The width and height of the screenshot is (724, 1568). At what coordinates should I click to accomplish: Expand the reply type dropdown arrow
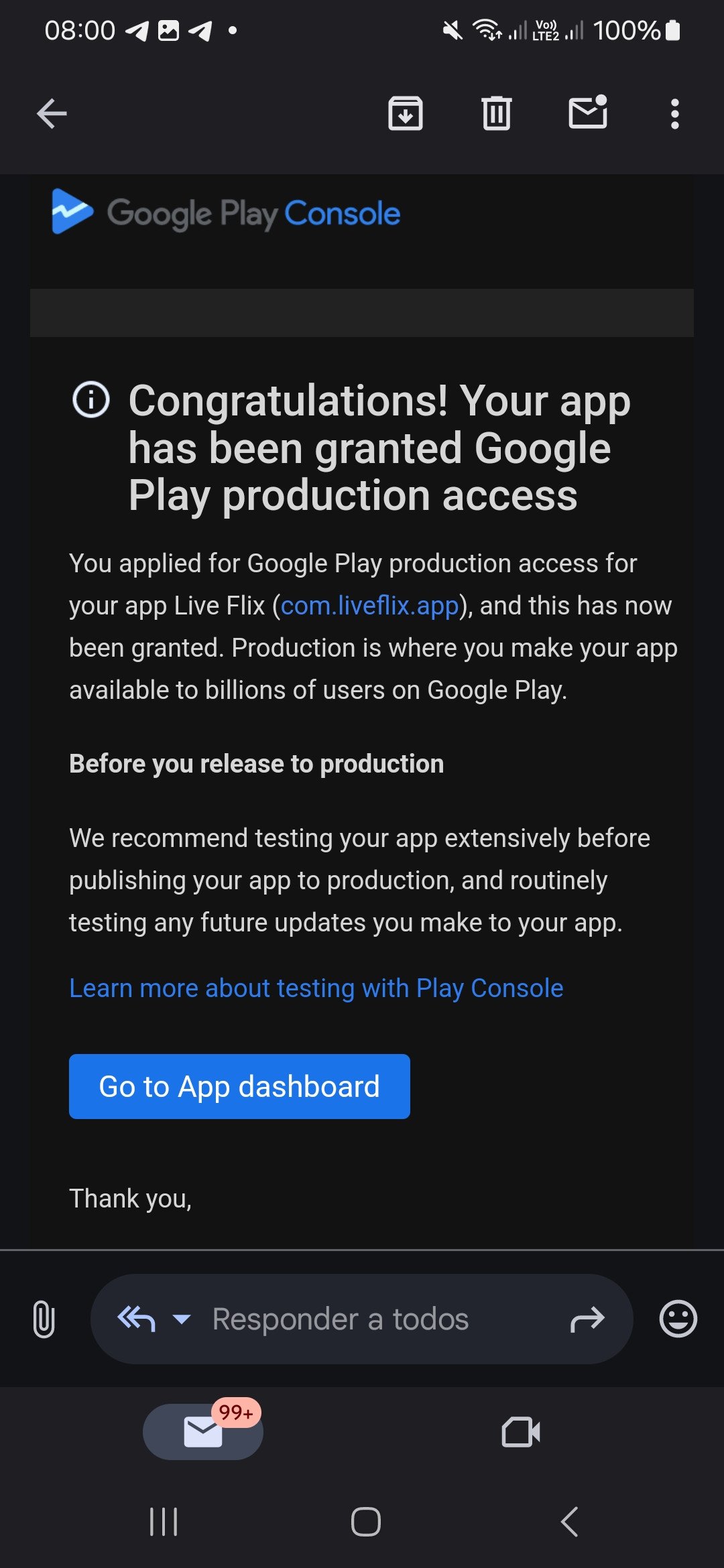181,1319
